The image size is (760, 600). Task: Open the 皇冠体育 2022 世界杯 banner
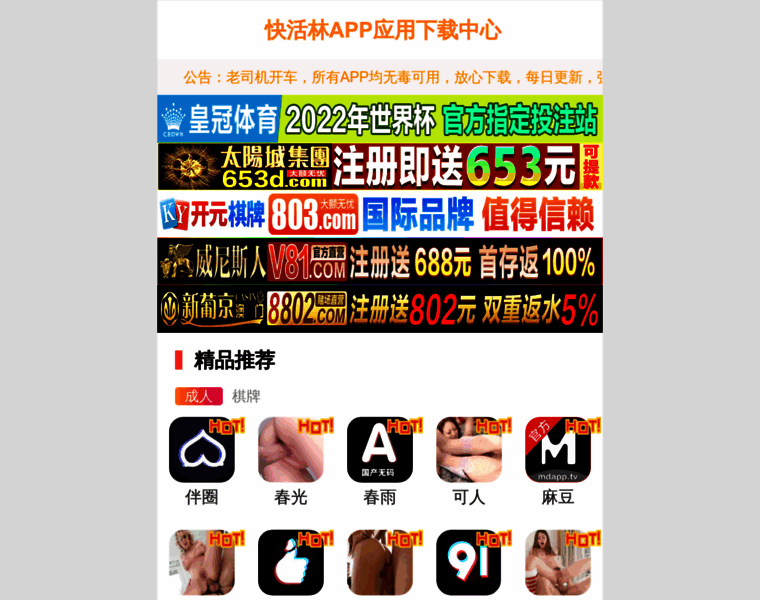[380, 119]
